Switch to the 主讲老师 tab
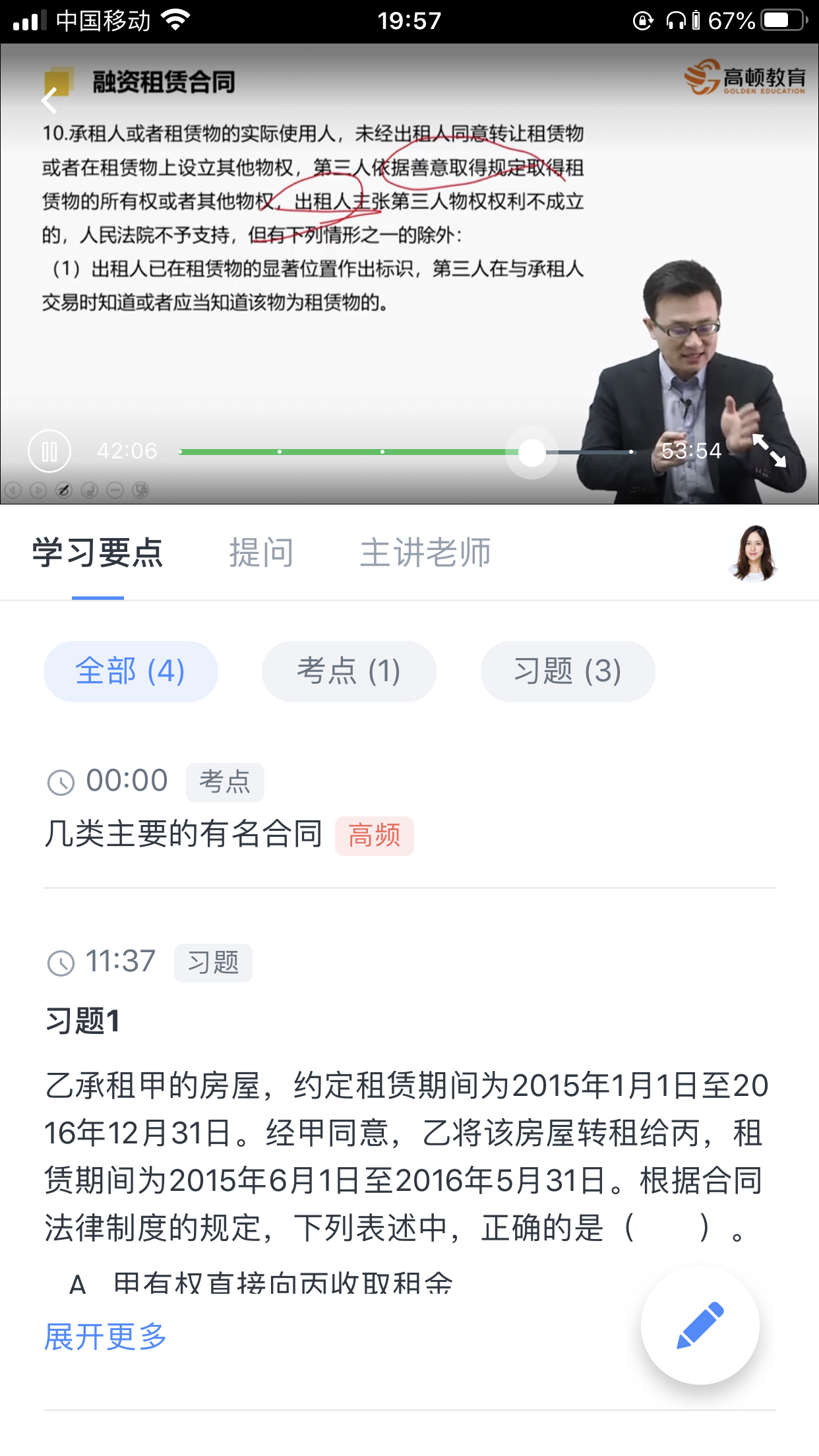Image resolution: width=819 pixels, height=1456 pixels. (425, 553)
